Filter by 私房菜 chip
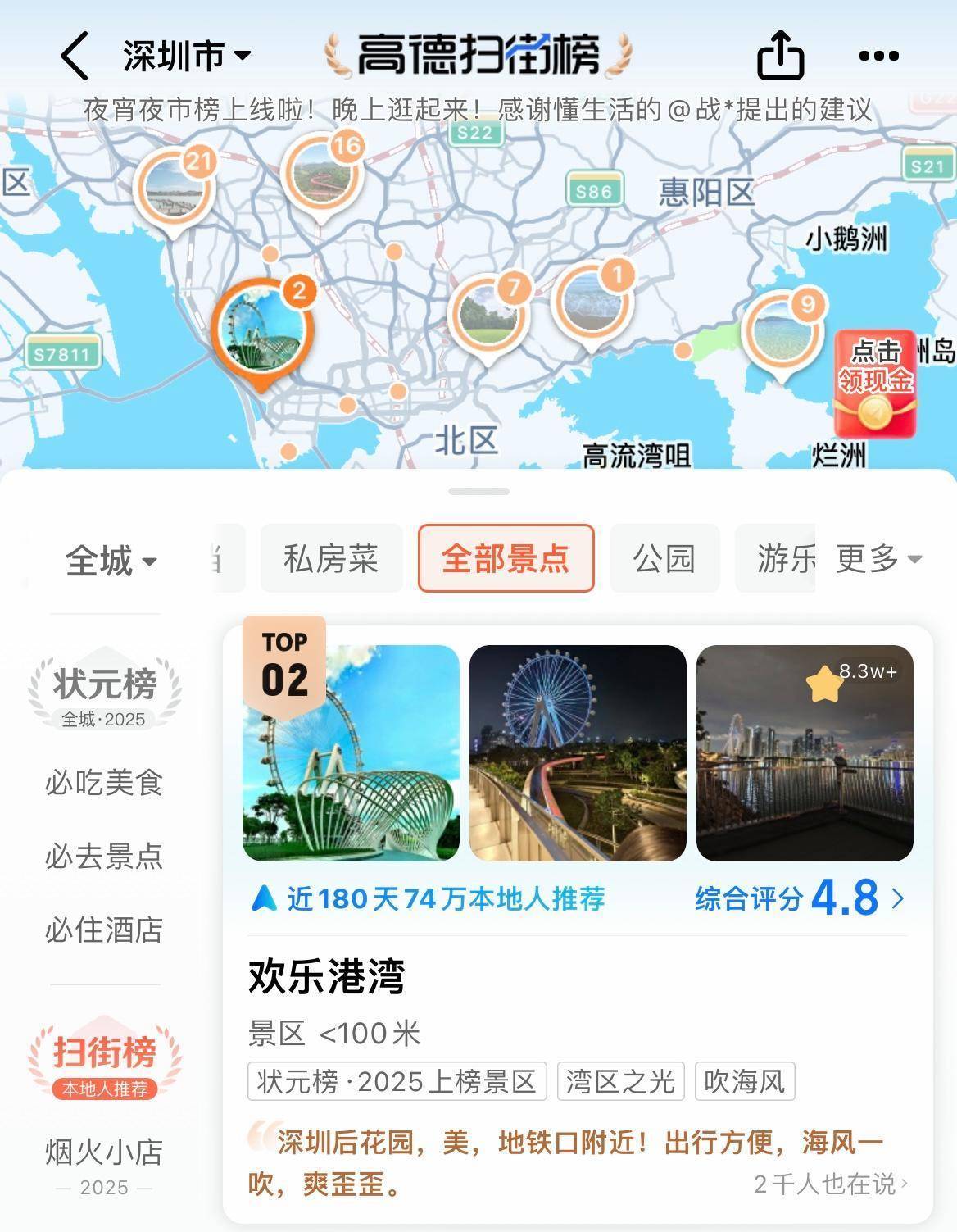Screen dimensions: 957x1232 (331, 559)
